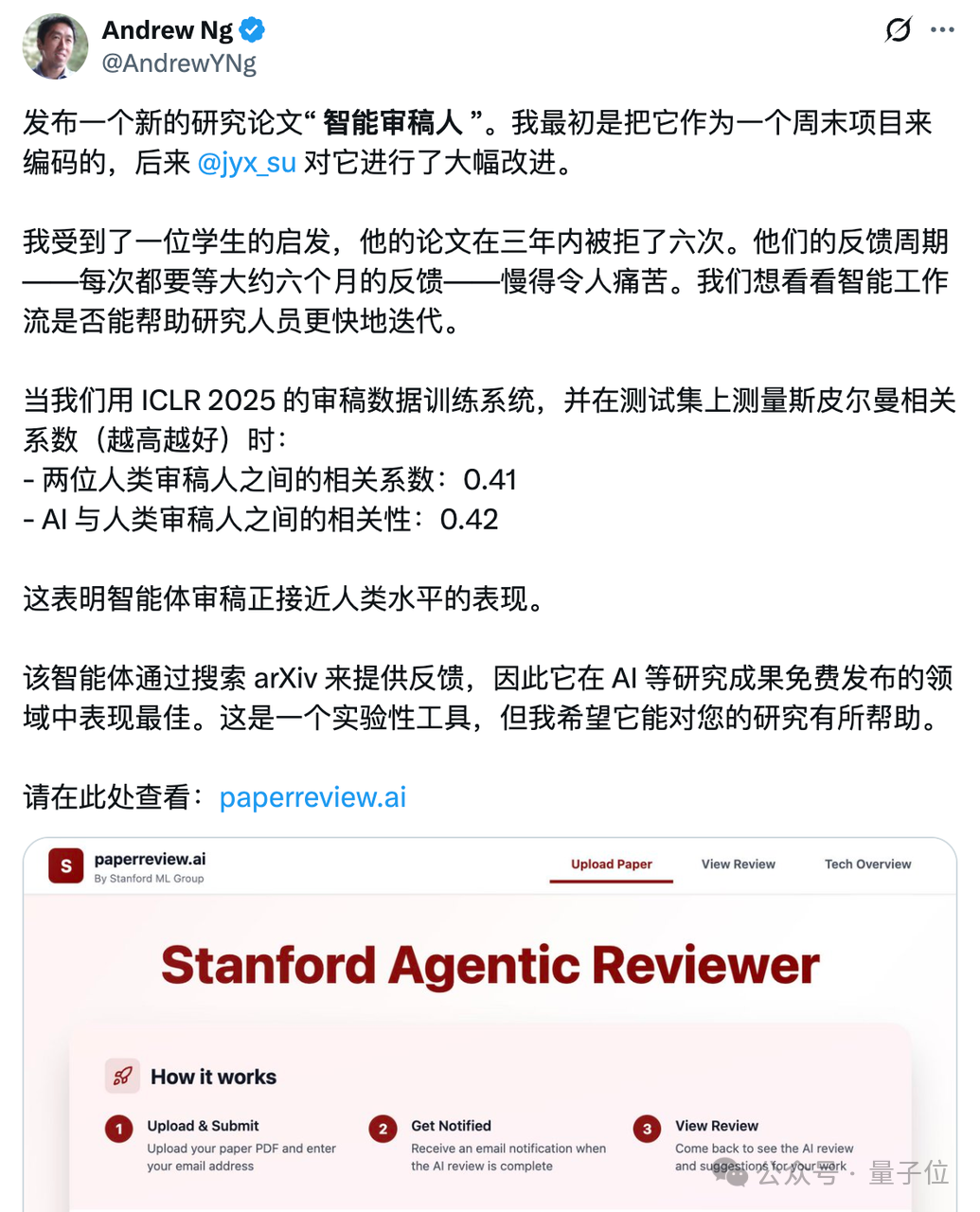Open the @jyx_su mention link
This screenshot has width=980, height=1212.
coord(246,163)
